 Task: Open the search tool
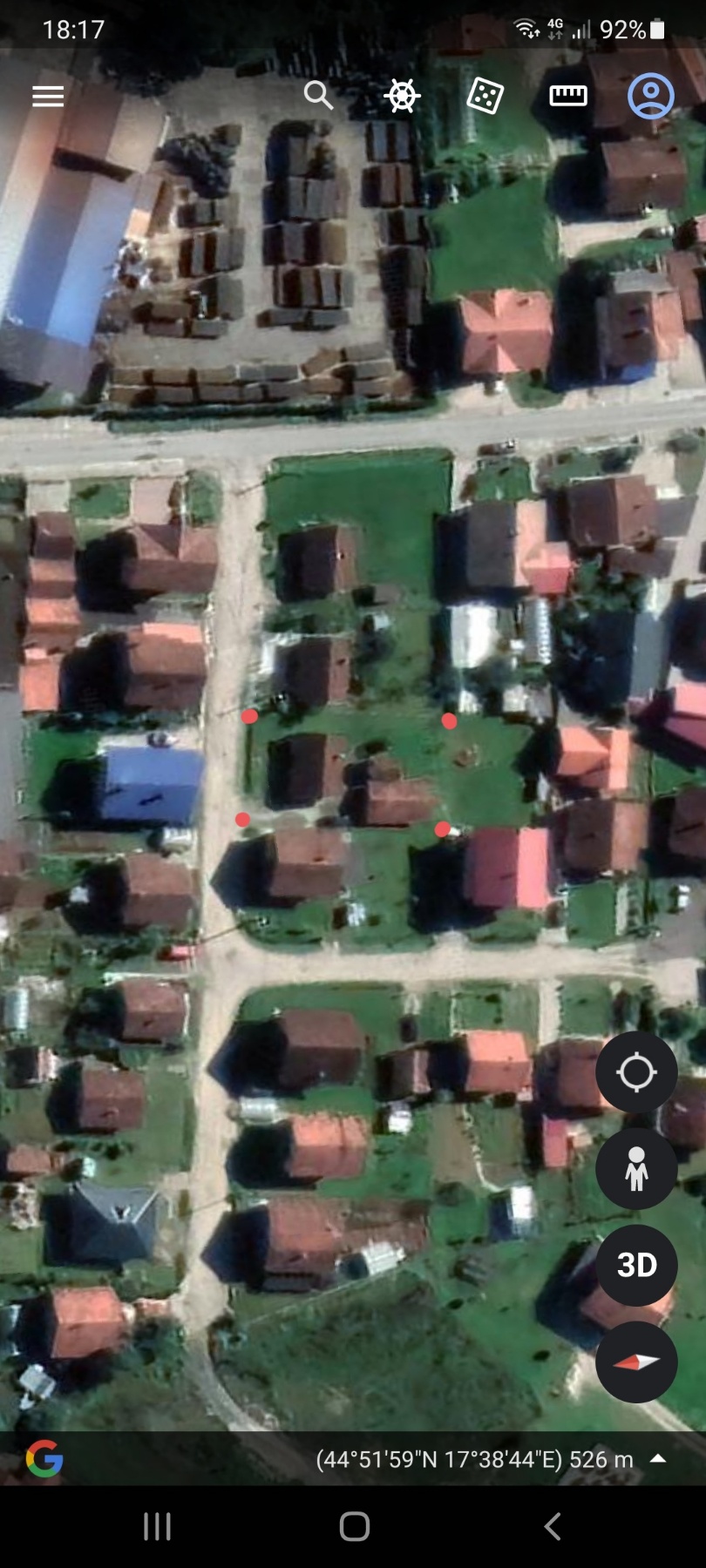click(x=318, y=95)
